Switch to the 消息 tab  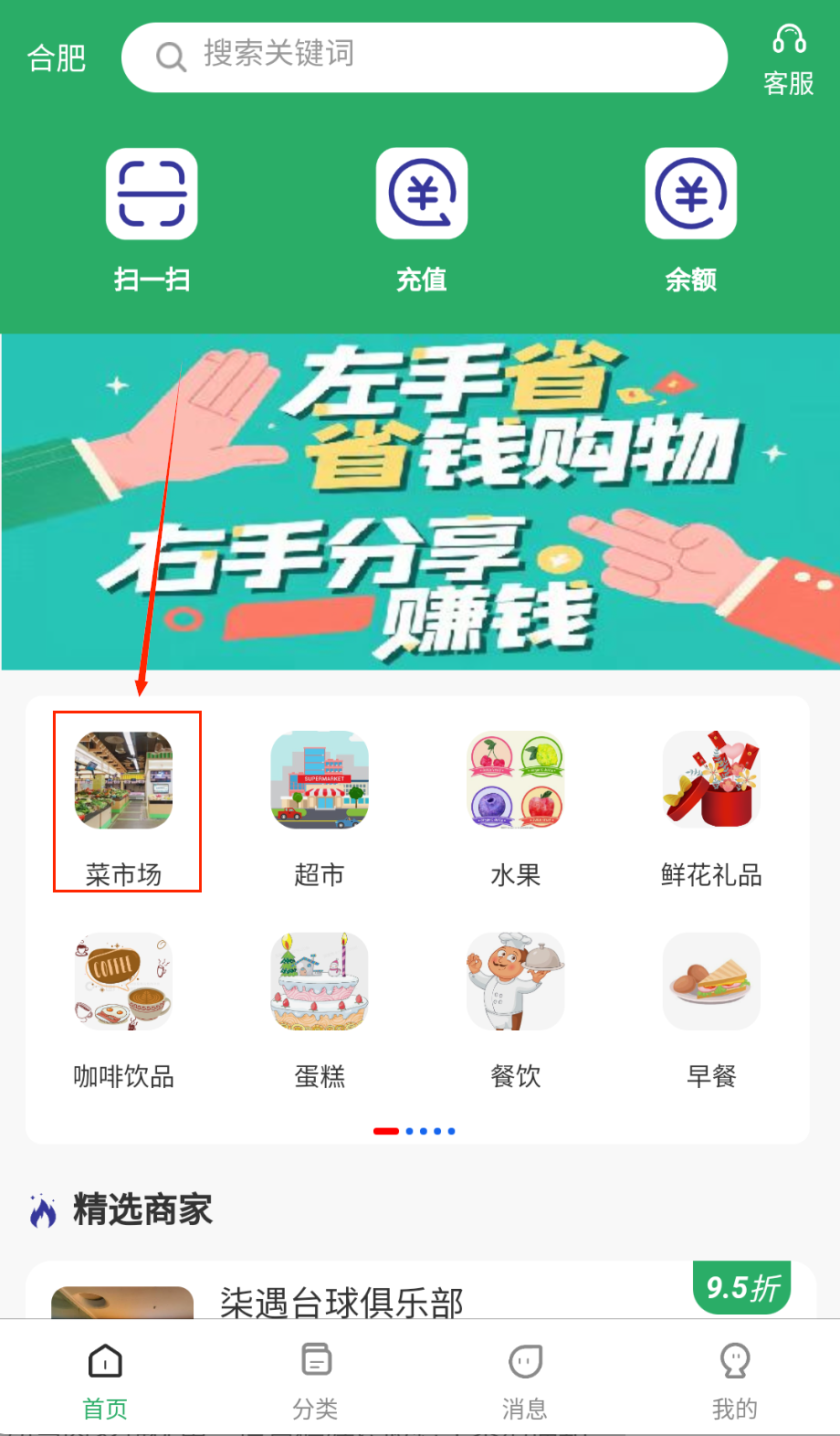tap(525, 1379)
